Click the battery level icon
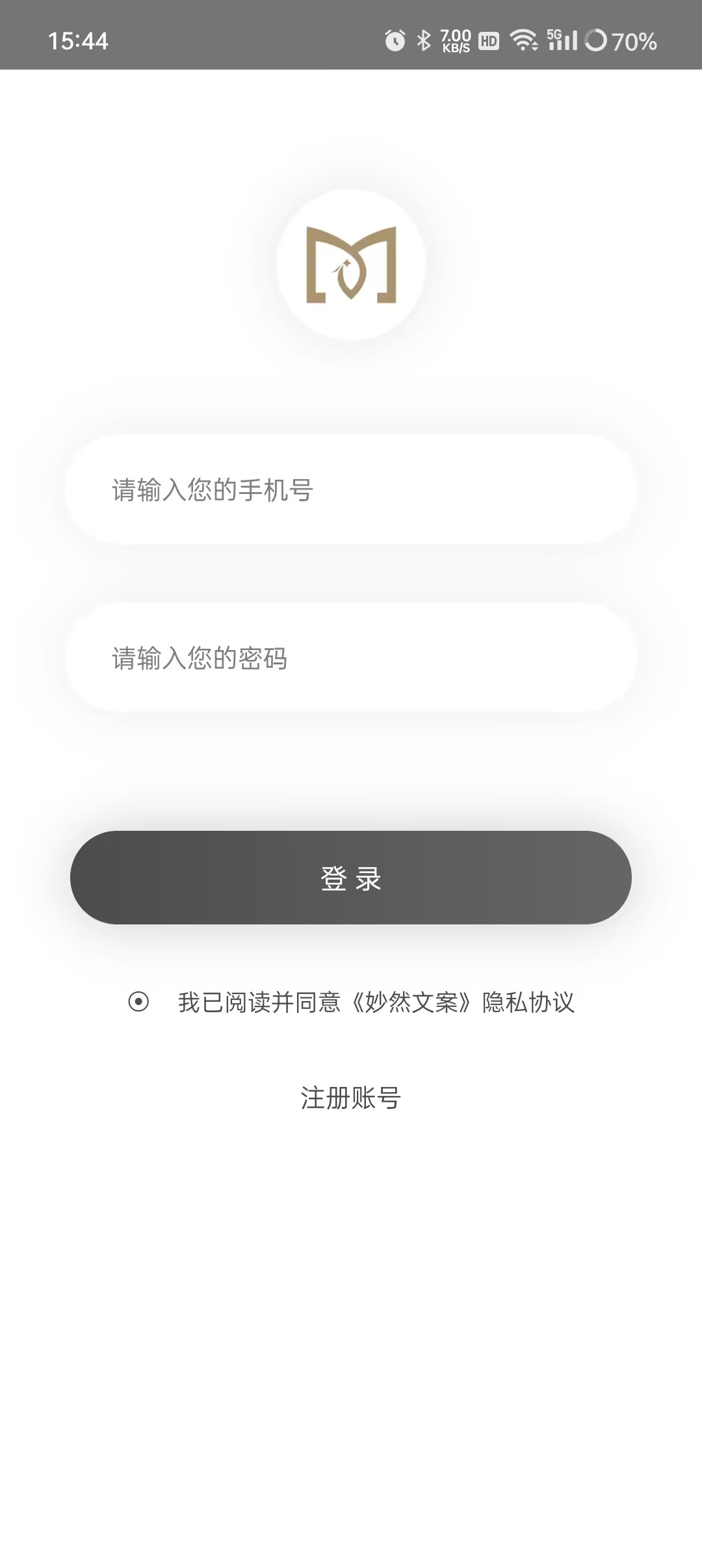Image resolution: width=702 pixels, height=1568 pixels. click(x=595, y=41)
